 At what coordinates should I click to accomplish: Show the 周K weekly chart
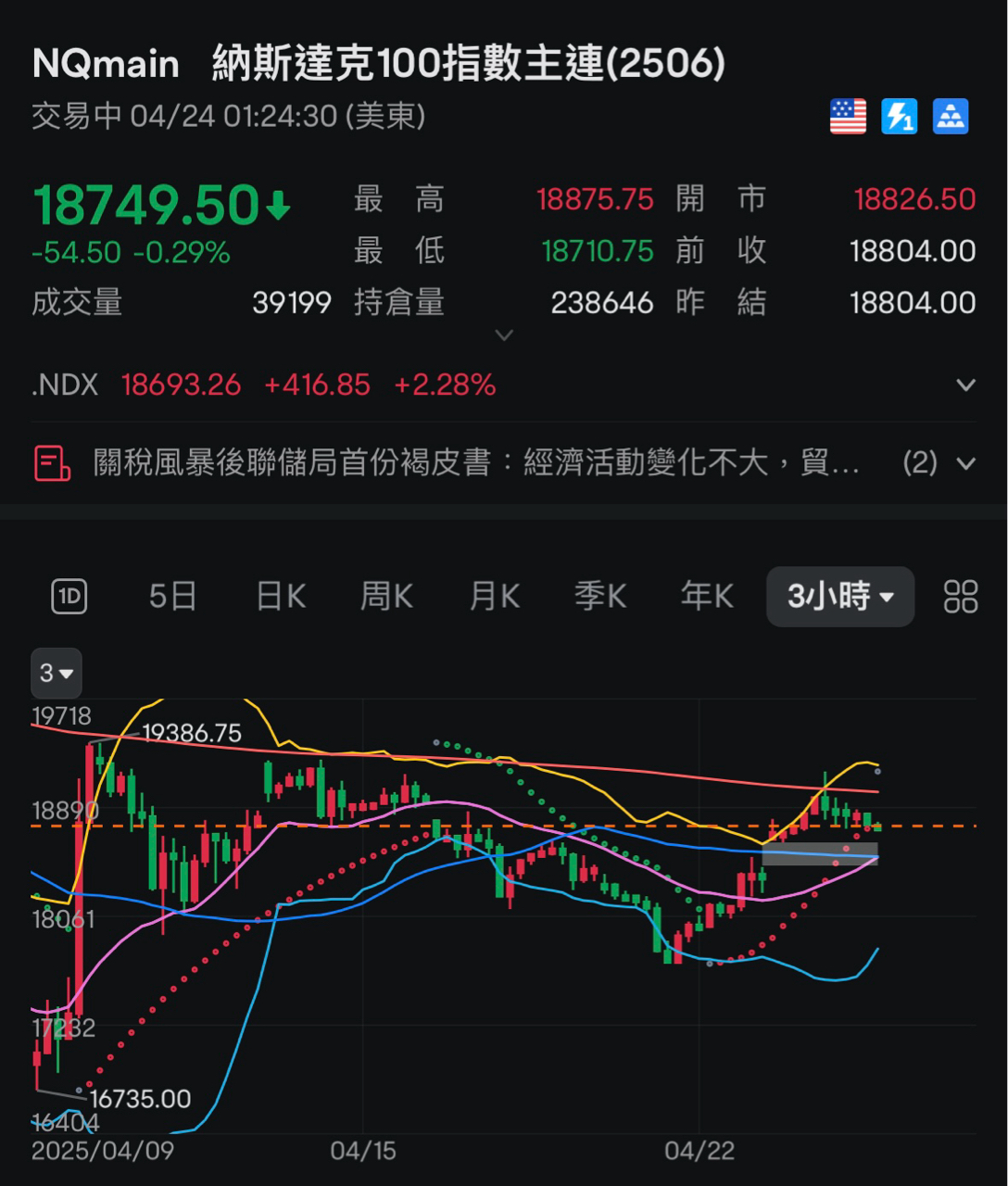(386, 597)
